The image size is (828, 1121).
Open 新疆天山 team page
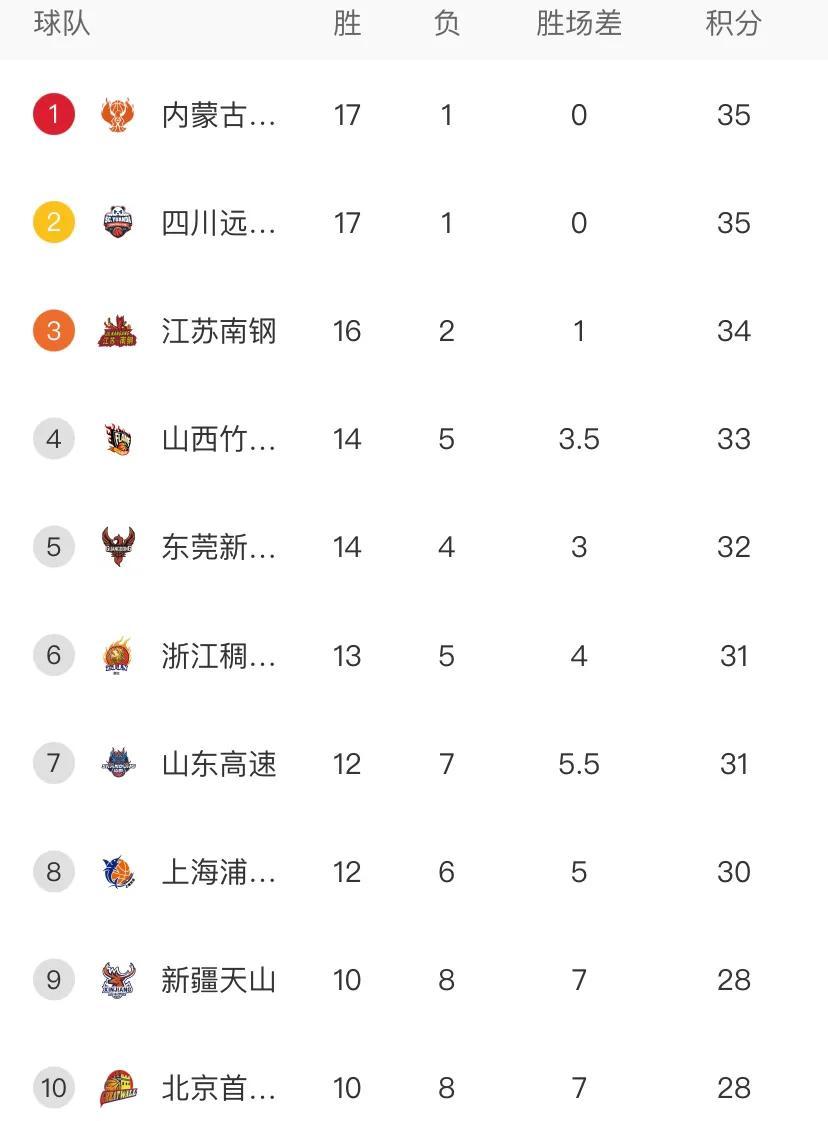coord(218,980)
